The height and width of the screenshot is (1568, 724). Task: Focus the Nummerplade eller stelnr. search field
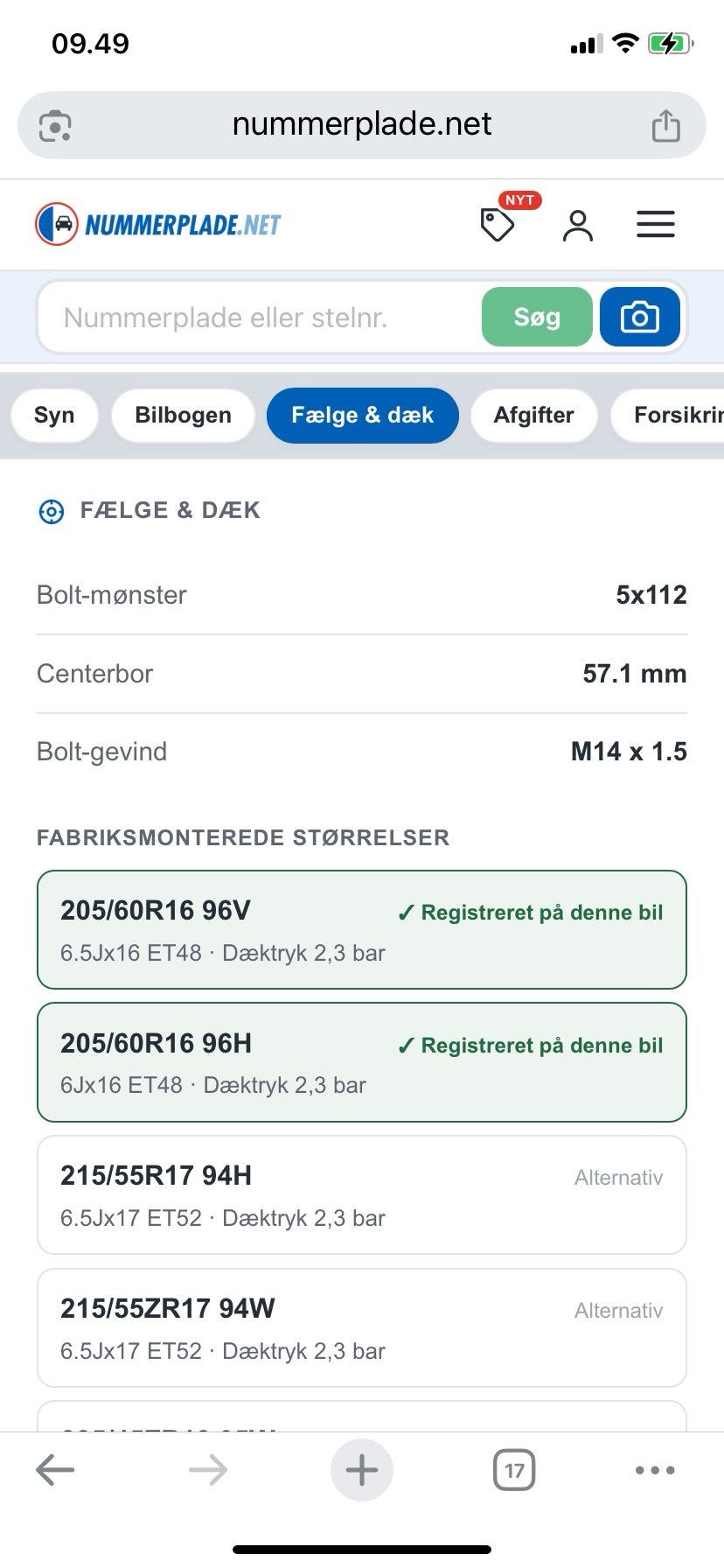[x=259, y=317]
